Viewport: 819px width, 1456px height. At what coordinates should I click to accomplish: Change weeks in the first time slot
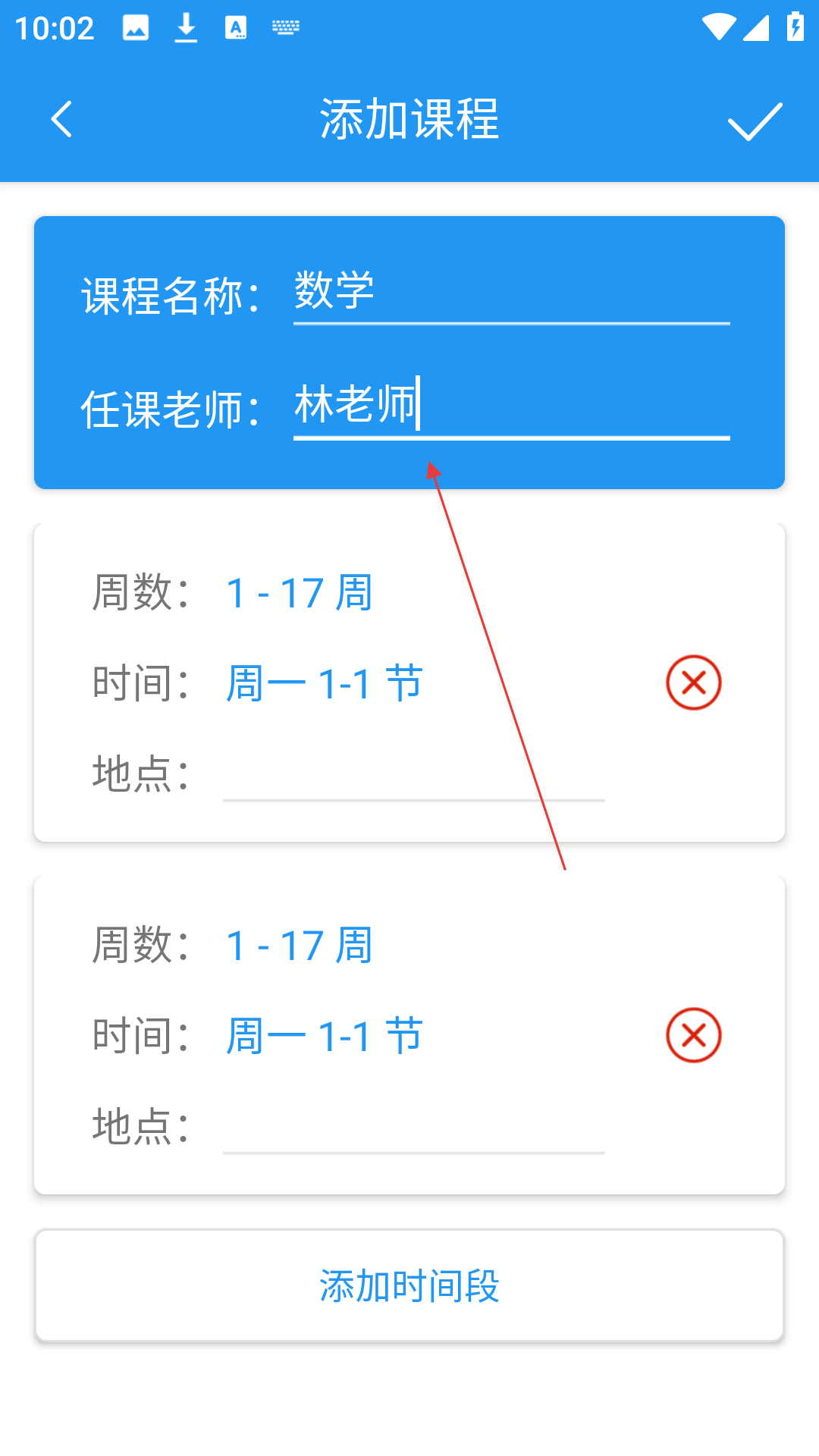tap(300, 593)
